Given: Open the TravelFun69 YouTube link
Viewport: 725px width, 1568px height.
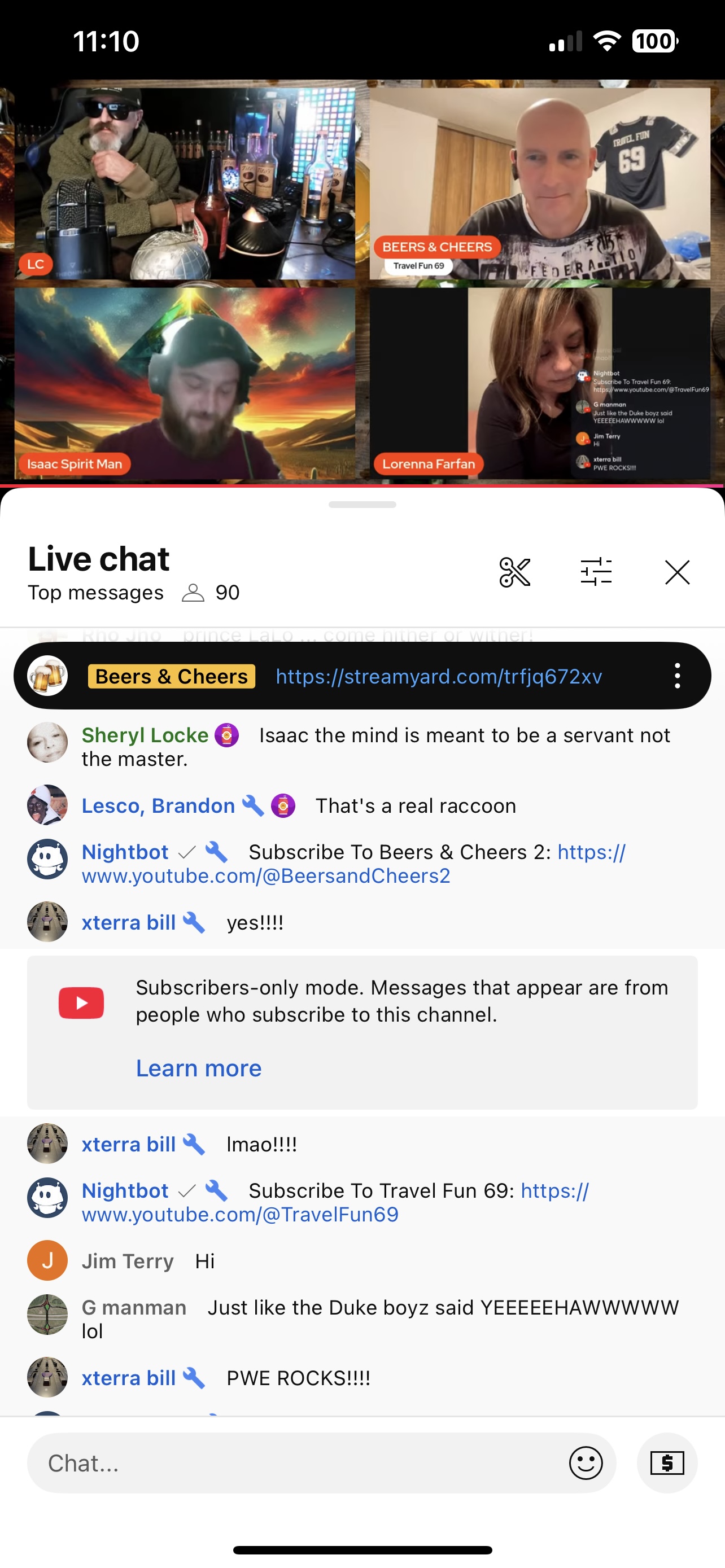Looking at the screenshot, I should 240,1214.
